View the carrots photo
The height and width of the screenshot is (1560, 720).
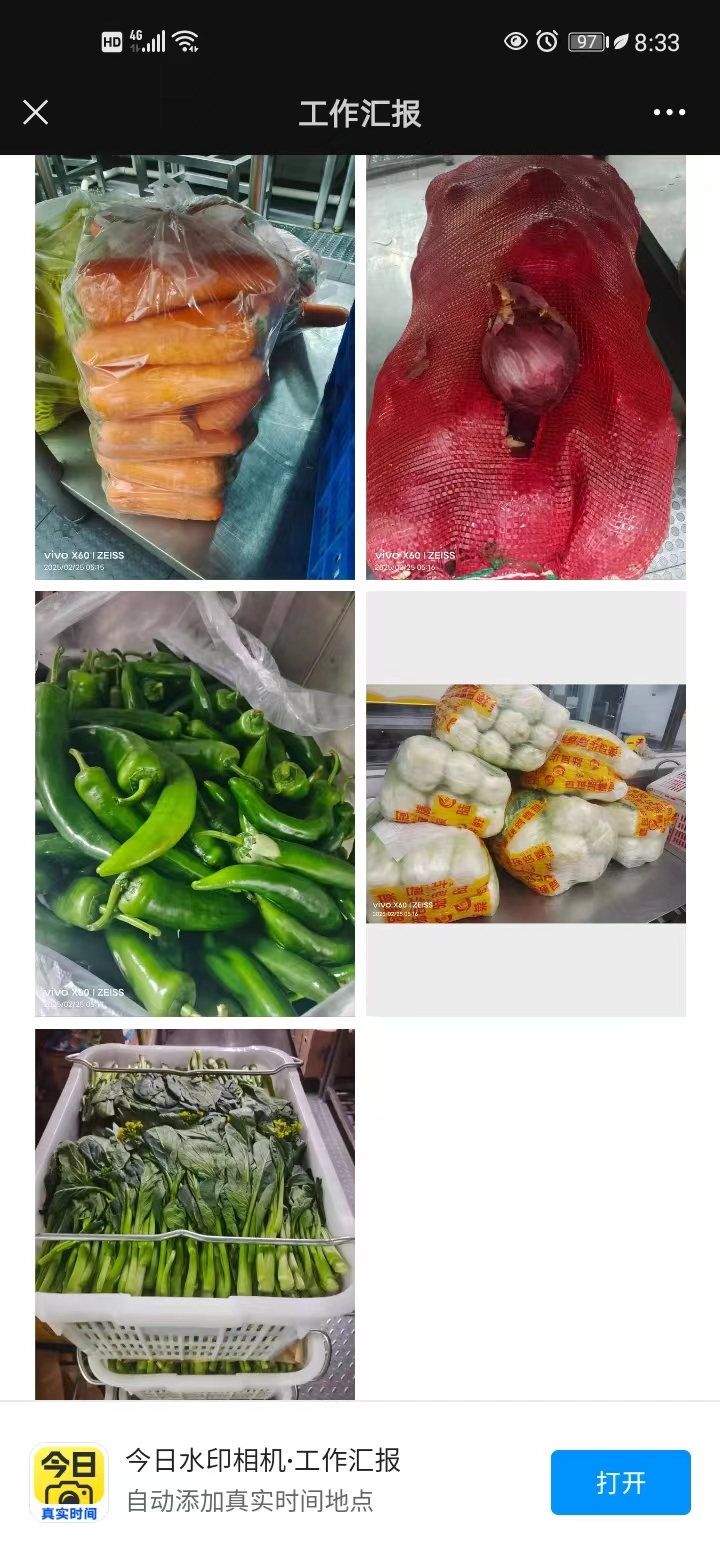pyautogui.click(x=194, y=367)
